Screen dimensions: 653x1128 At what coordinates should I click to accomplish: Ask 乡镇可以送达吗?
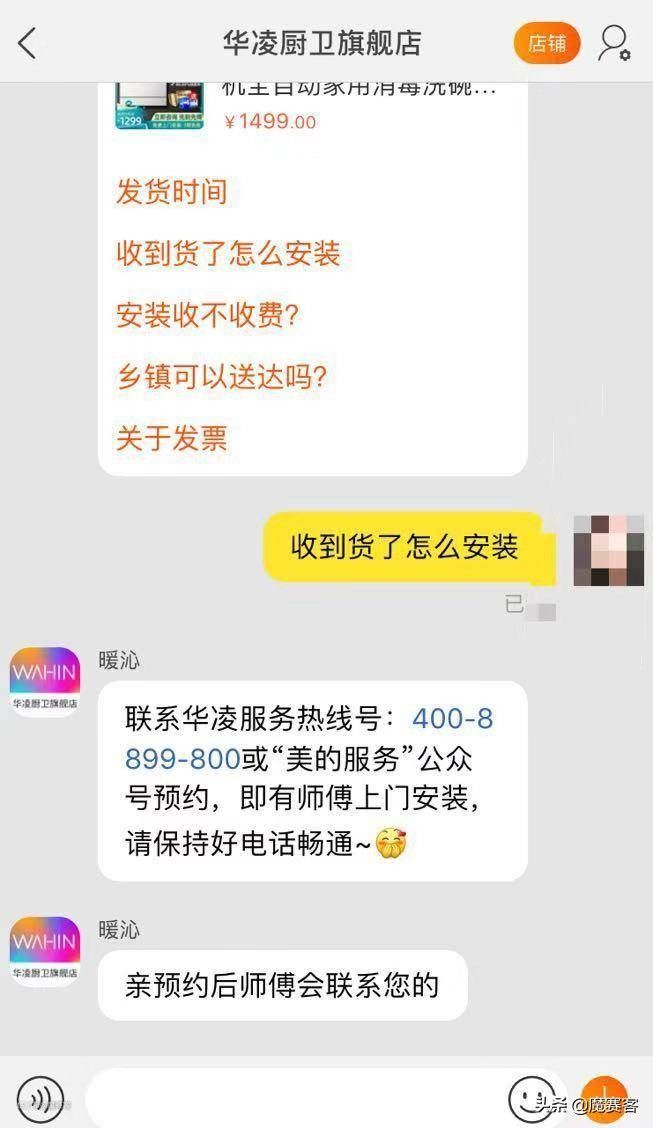[x=221, y=376]
